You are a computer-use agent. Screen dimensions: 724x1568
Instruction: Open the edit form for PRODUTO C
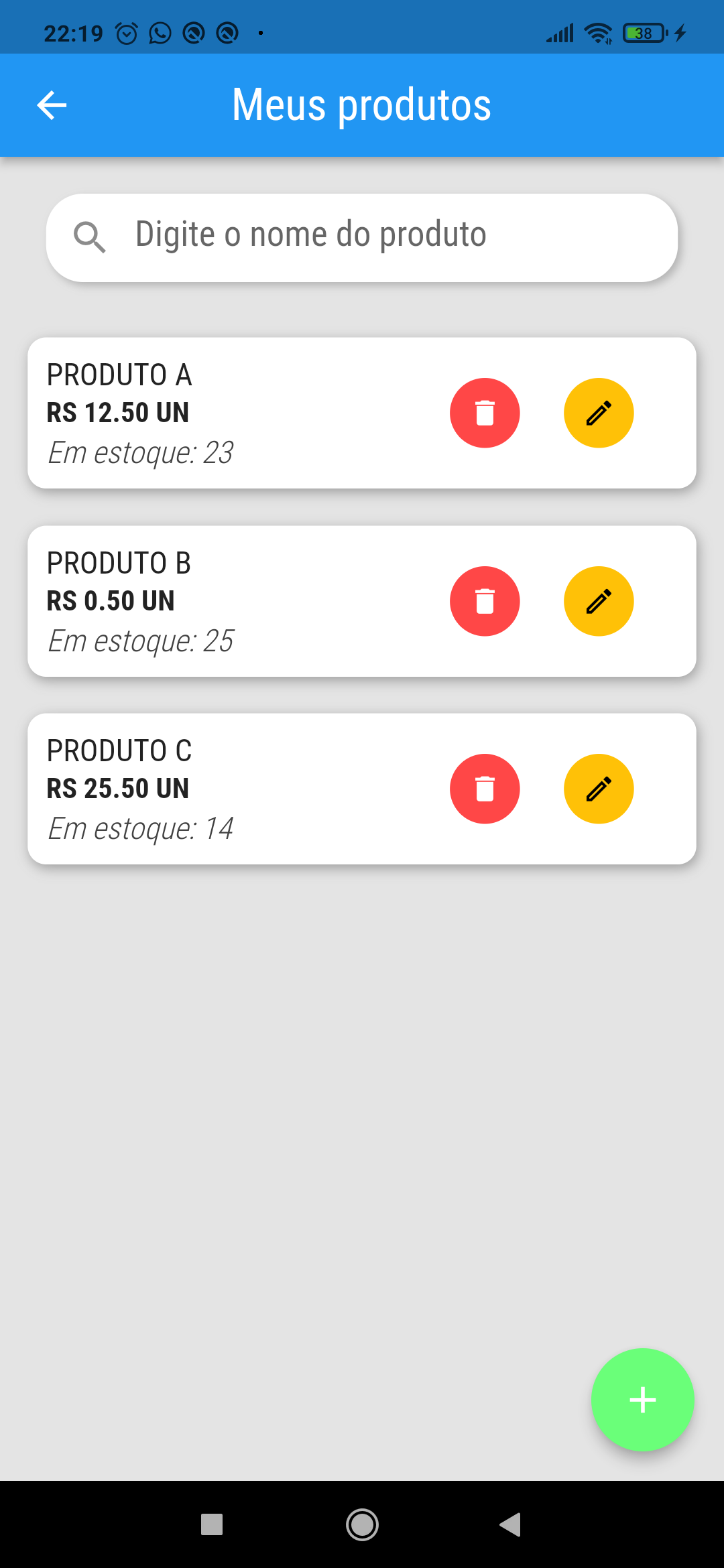point(599,789)
